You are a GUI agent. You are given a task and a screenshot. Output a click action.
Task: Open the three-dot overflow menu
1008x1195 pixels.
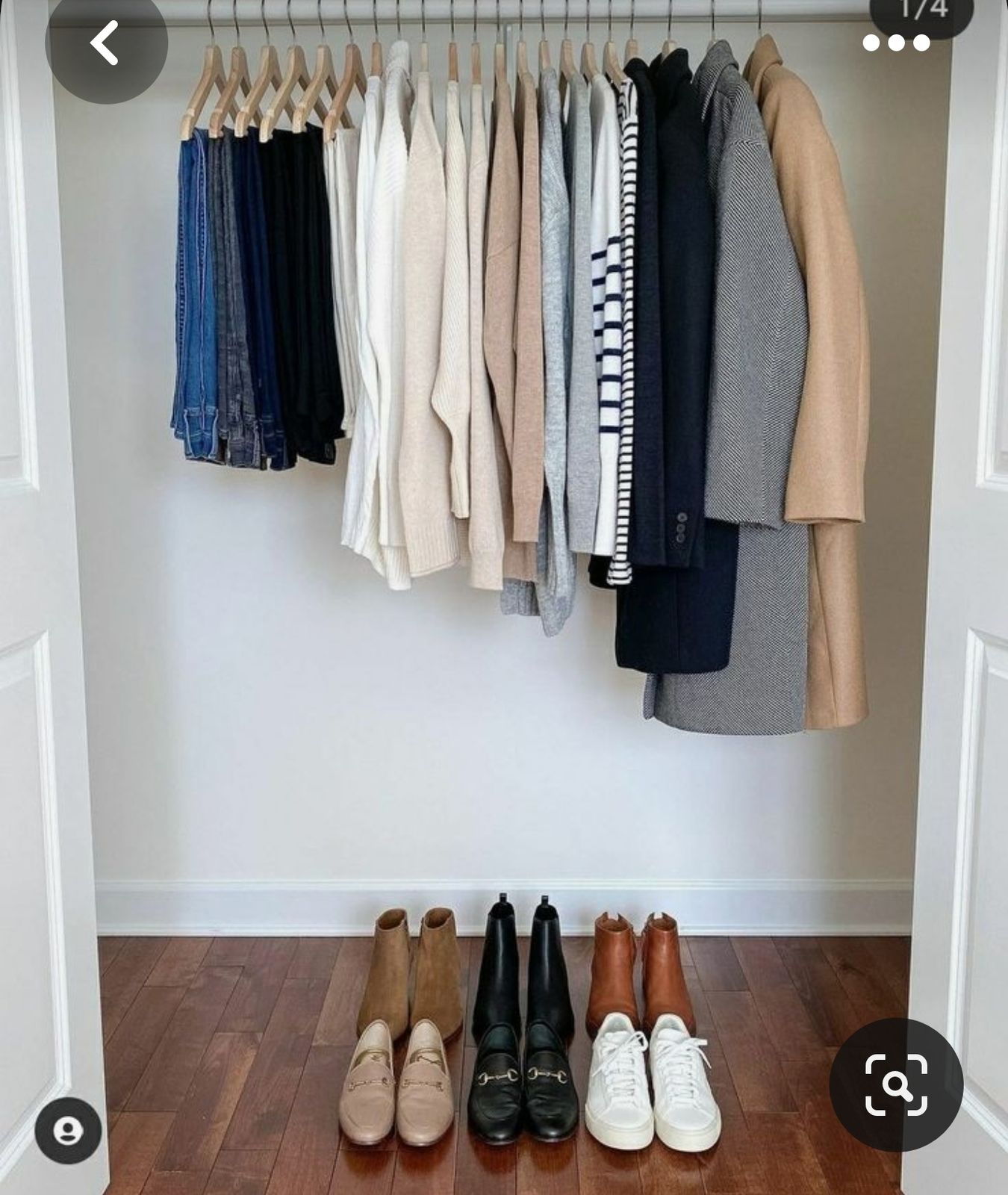pyautogui.click(x=896, y=43)
